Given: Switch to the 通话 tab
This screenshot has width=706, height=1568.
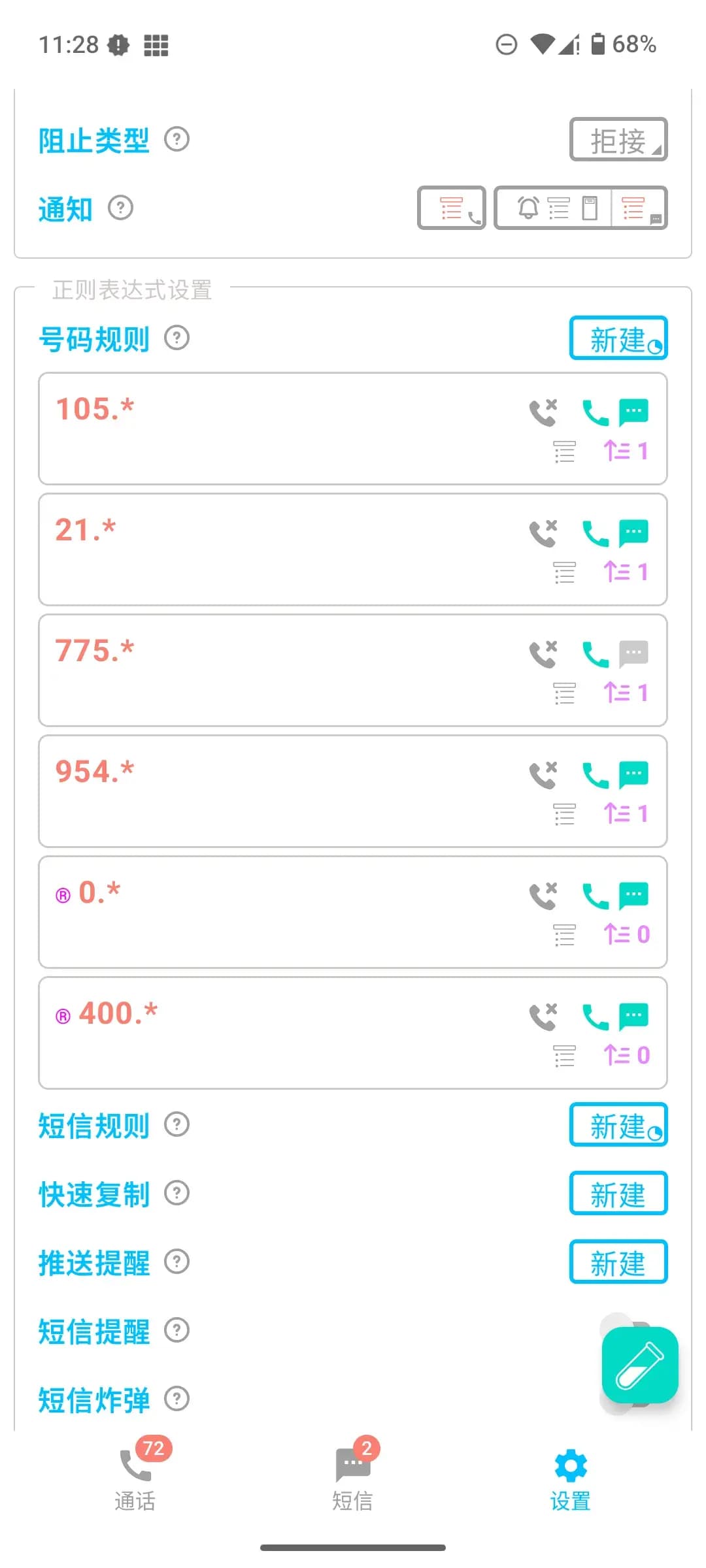Looking at the screenshot, I should click(x=135, y=1475).
